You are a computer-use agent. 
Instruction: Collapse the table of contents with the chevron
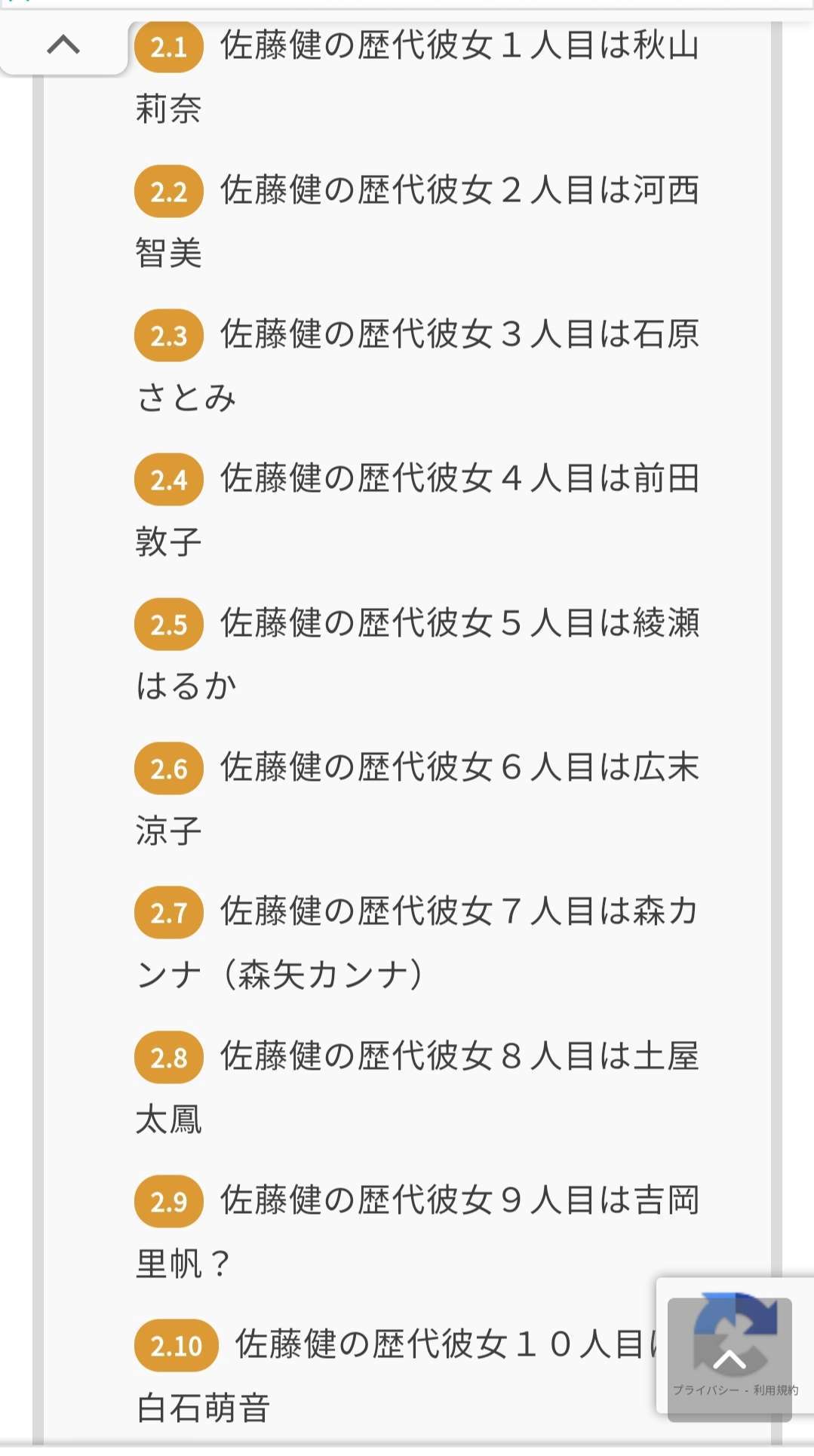(63, 45)
